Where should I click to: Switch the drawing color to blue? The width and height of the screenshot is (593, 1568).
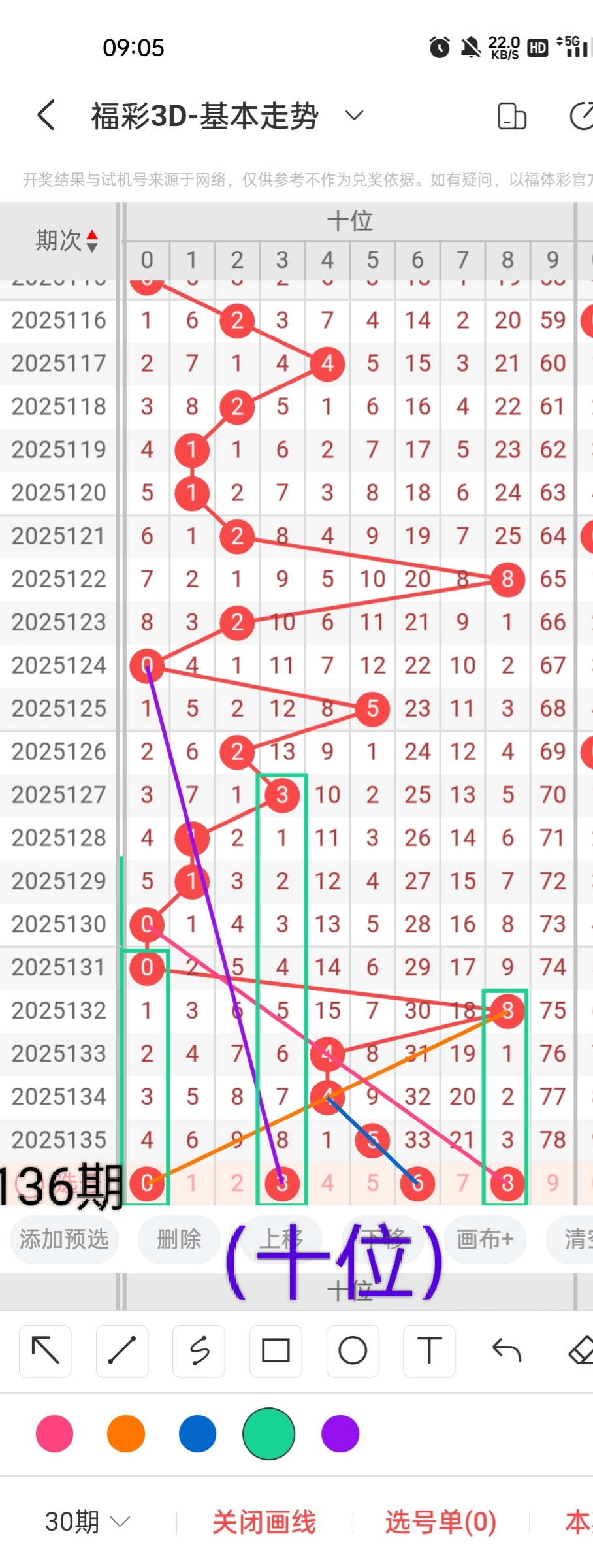click(x=197, y=1433)
